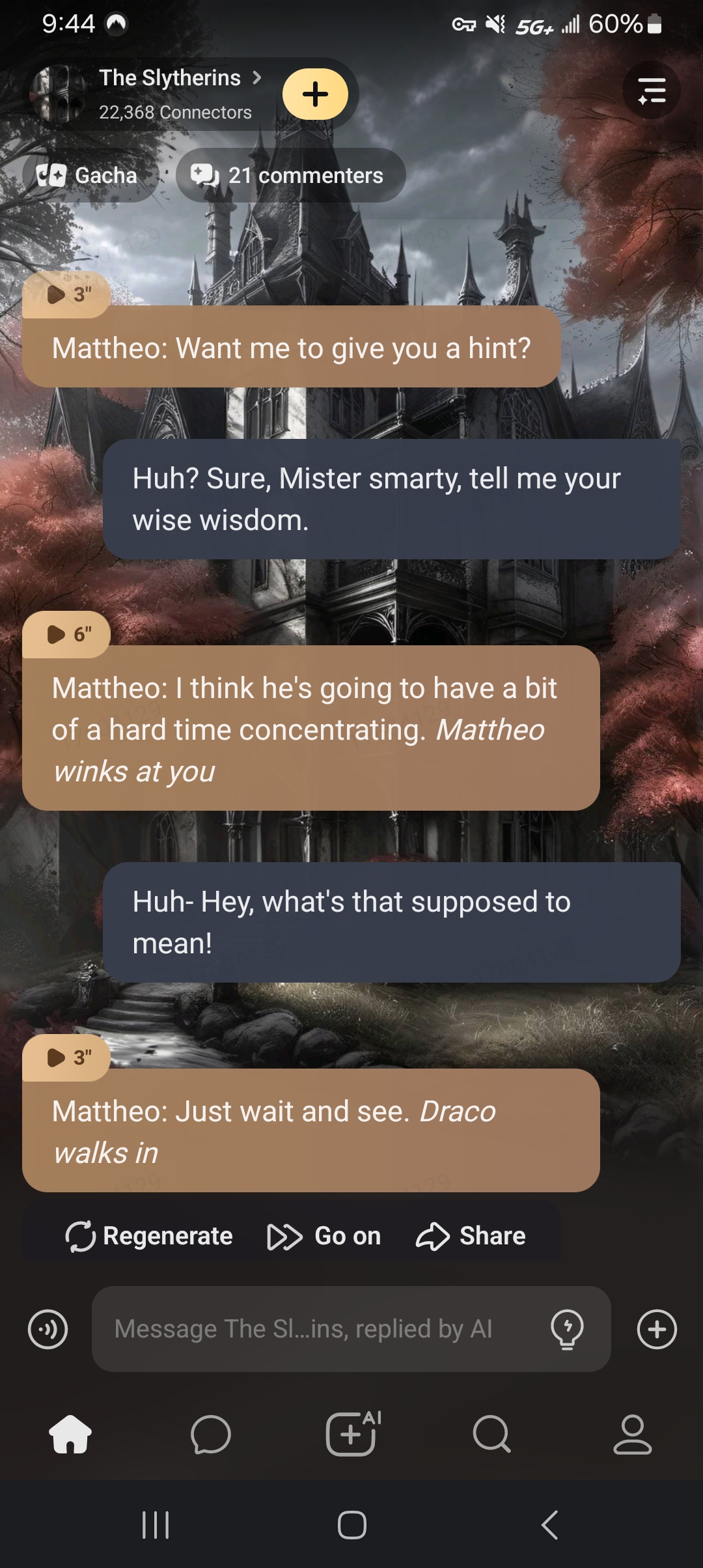Image resolution: width=703 pixels, height=1568 pixels.
Task: Switch to the Home tab
Action: click(70, 1435)
